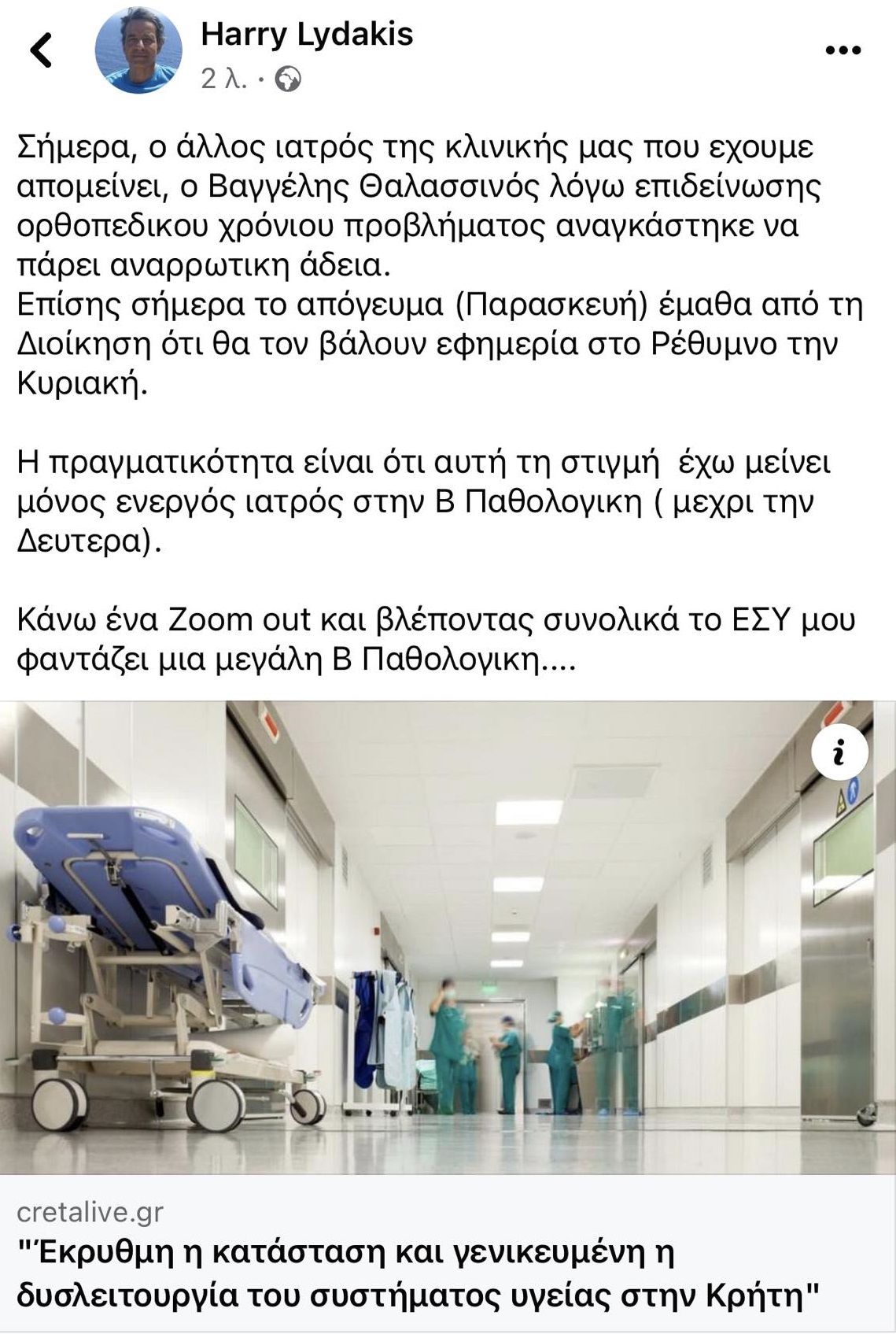
Task: Open post audience settings via globe toggle
Action: (288, 78)
